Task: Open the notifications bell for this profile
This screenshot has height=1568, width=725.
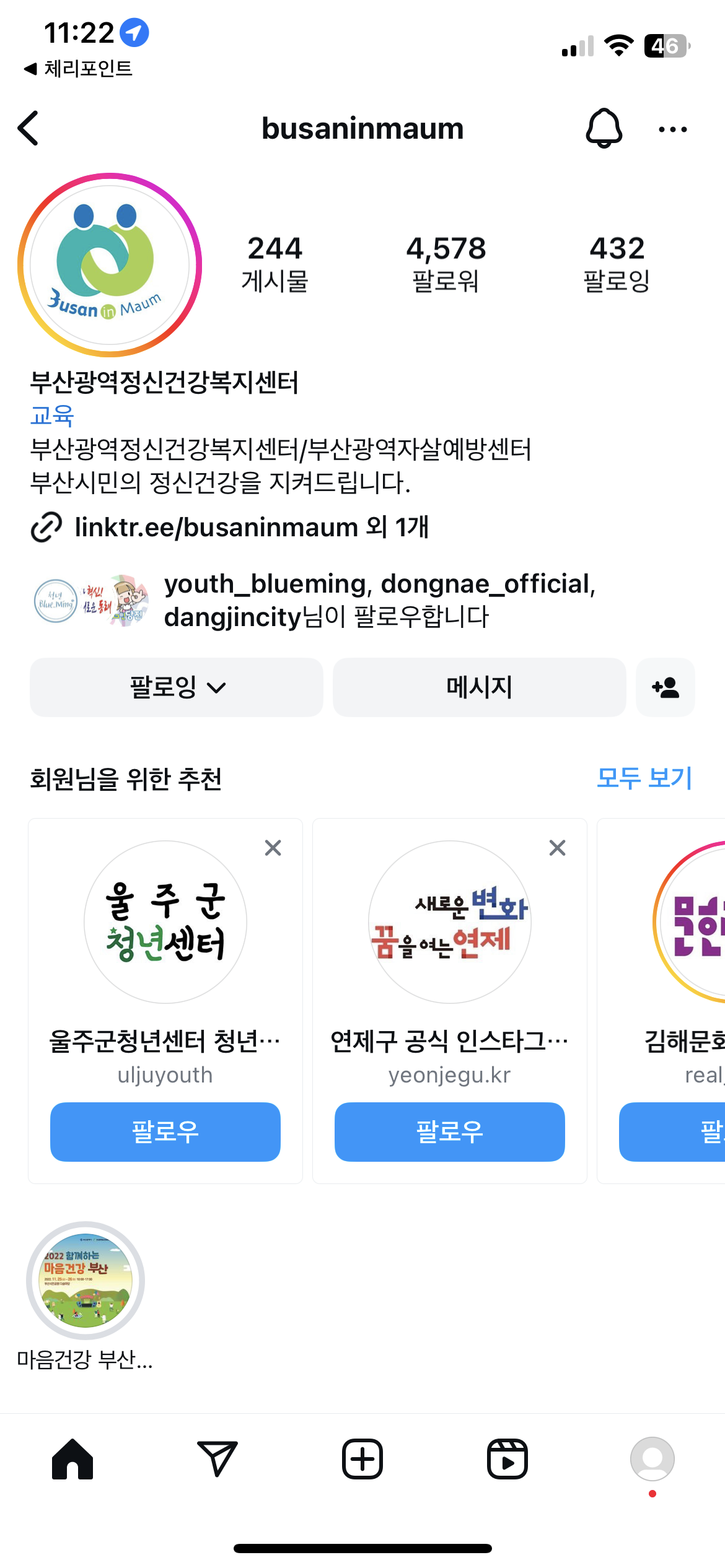Action: click(x=604, y=129)
